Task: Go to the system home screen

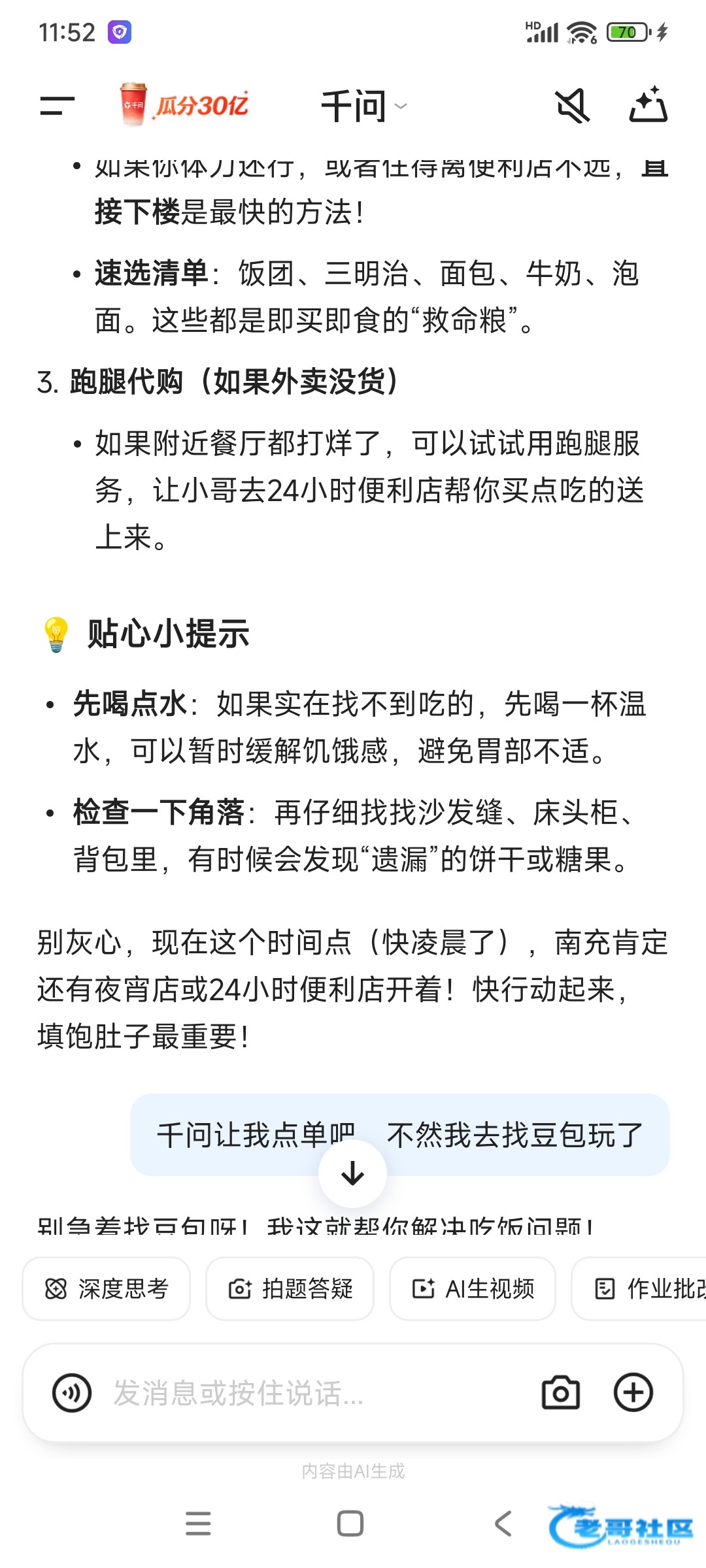Action: tap(350, 1524)
